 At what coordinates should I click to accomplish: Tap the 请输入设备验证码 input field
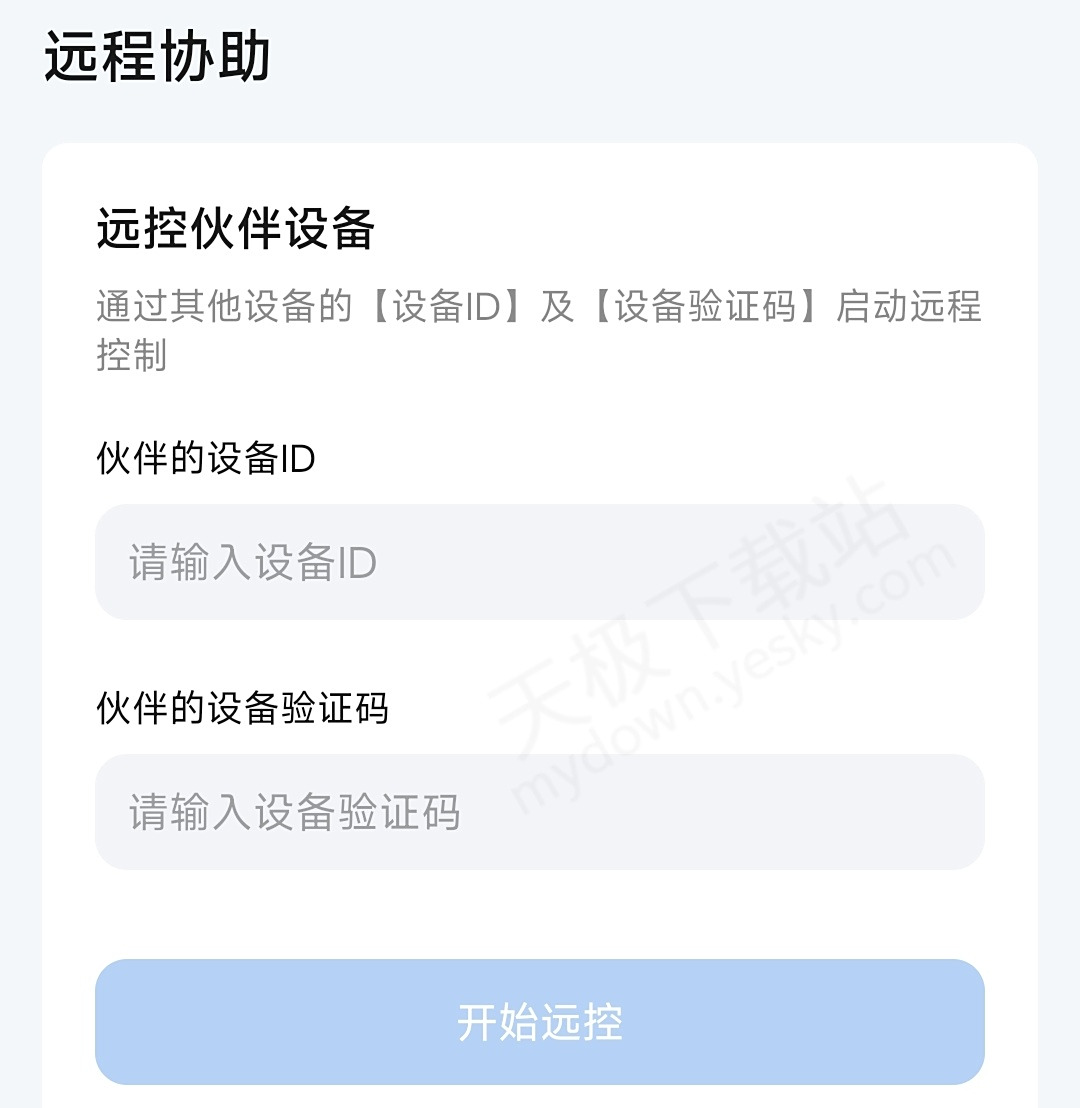click(x=540, y=812)
